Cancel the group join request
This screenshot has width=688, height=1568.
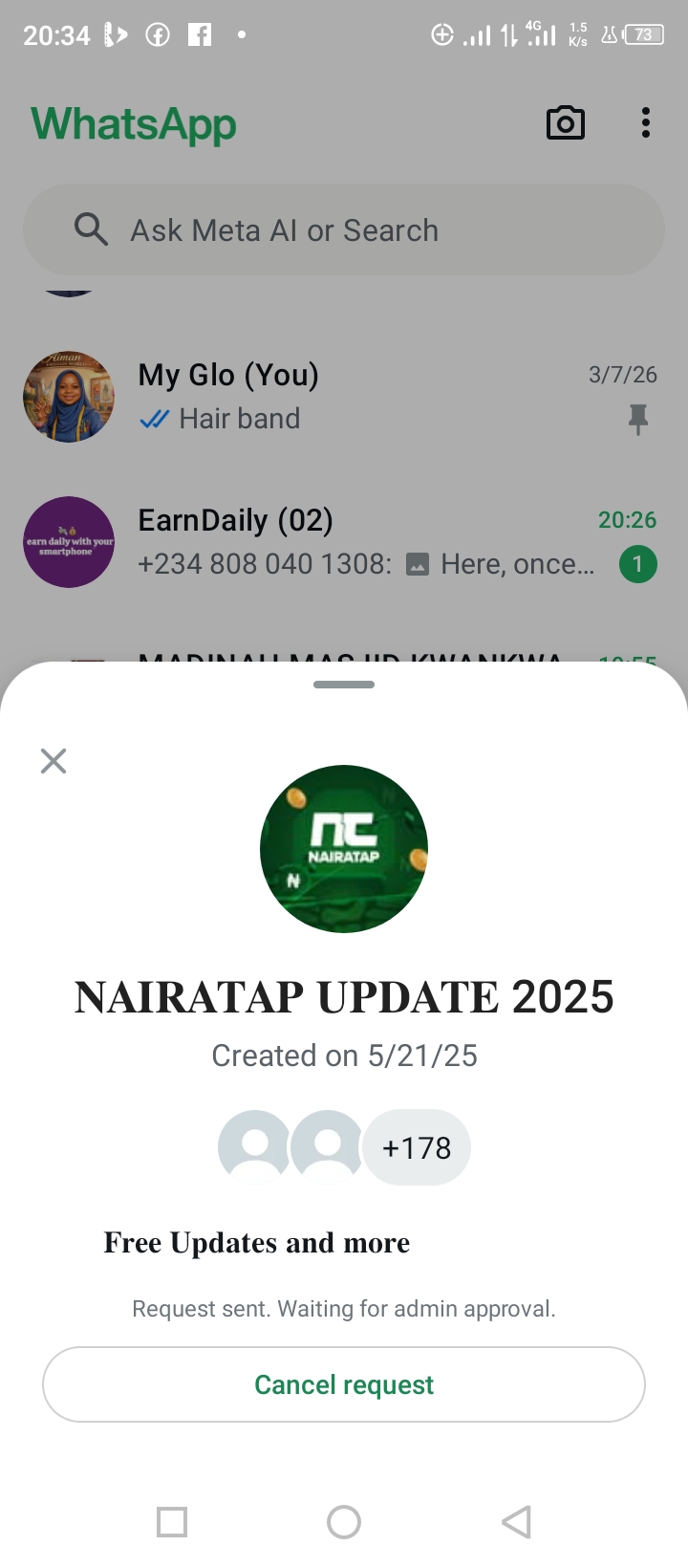coord(344,1384)
